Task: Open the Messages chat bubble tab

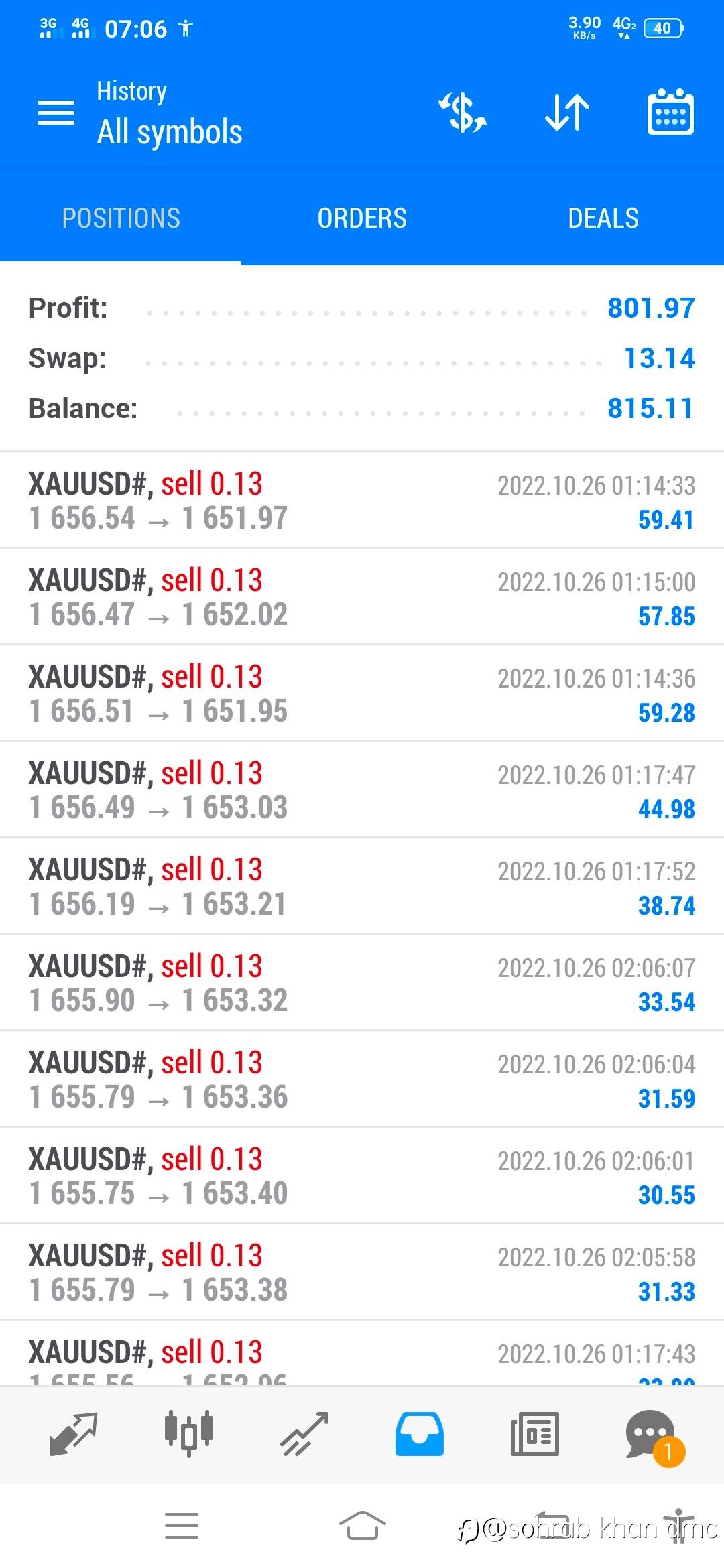Action: pyautogui.click(x=653, y=1435)
